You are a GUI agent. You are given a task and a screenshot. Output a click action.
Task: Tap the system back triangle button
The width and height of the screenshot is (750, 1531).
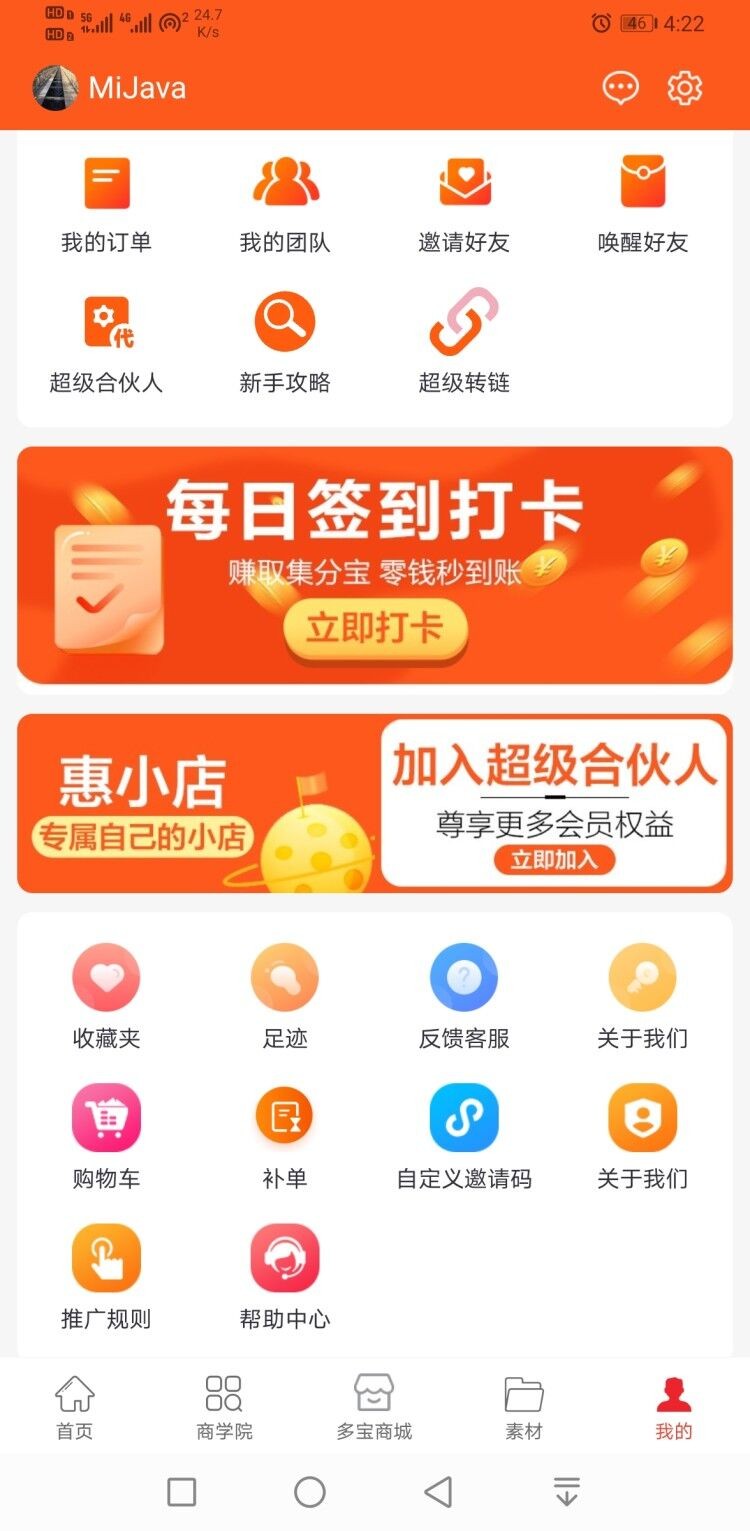(x=438, y=1492)
